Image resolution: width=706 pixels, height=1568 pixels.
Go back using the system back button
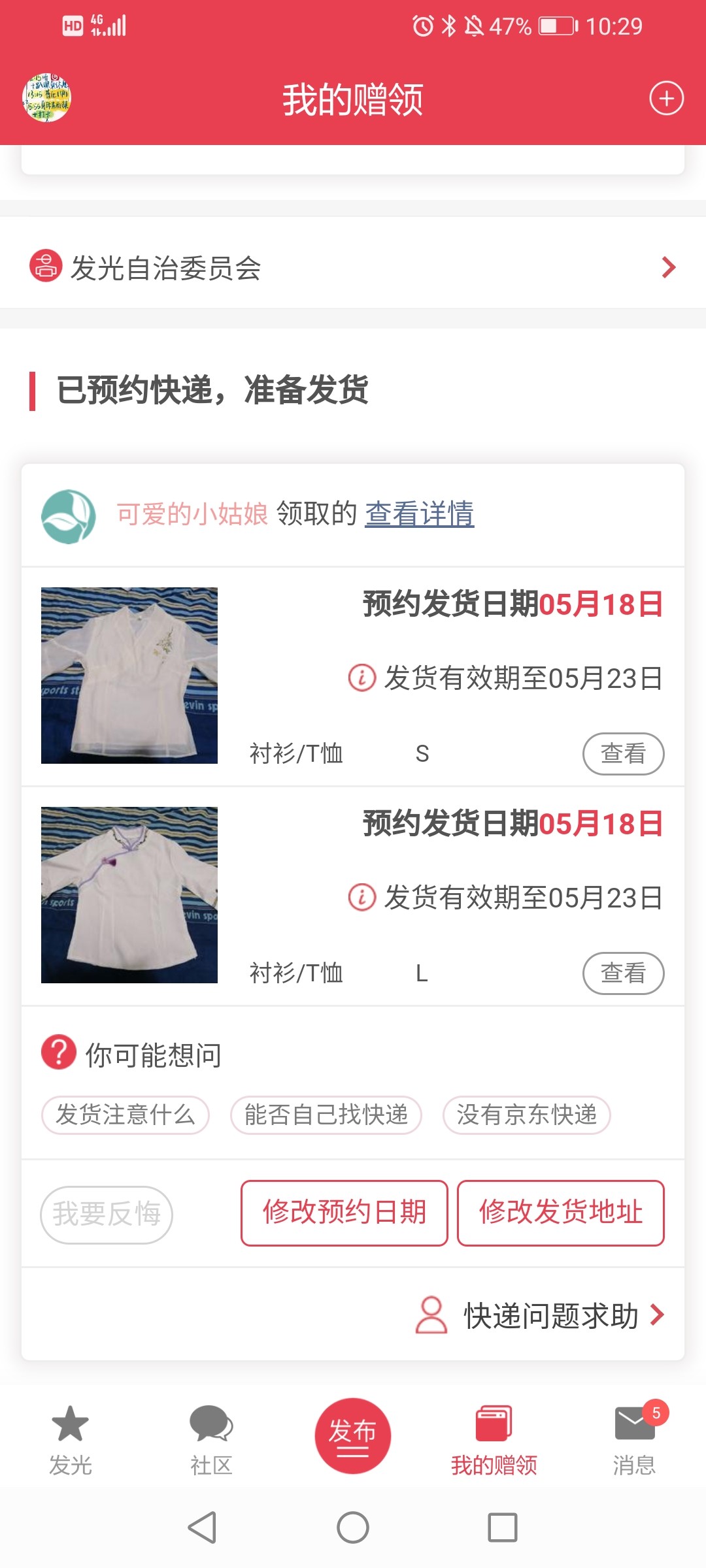(x=202, y=1527)
